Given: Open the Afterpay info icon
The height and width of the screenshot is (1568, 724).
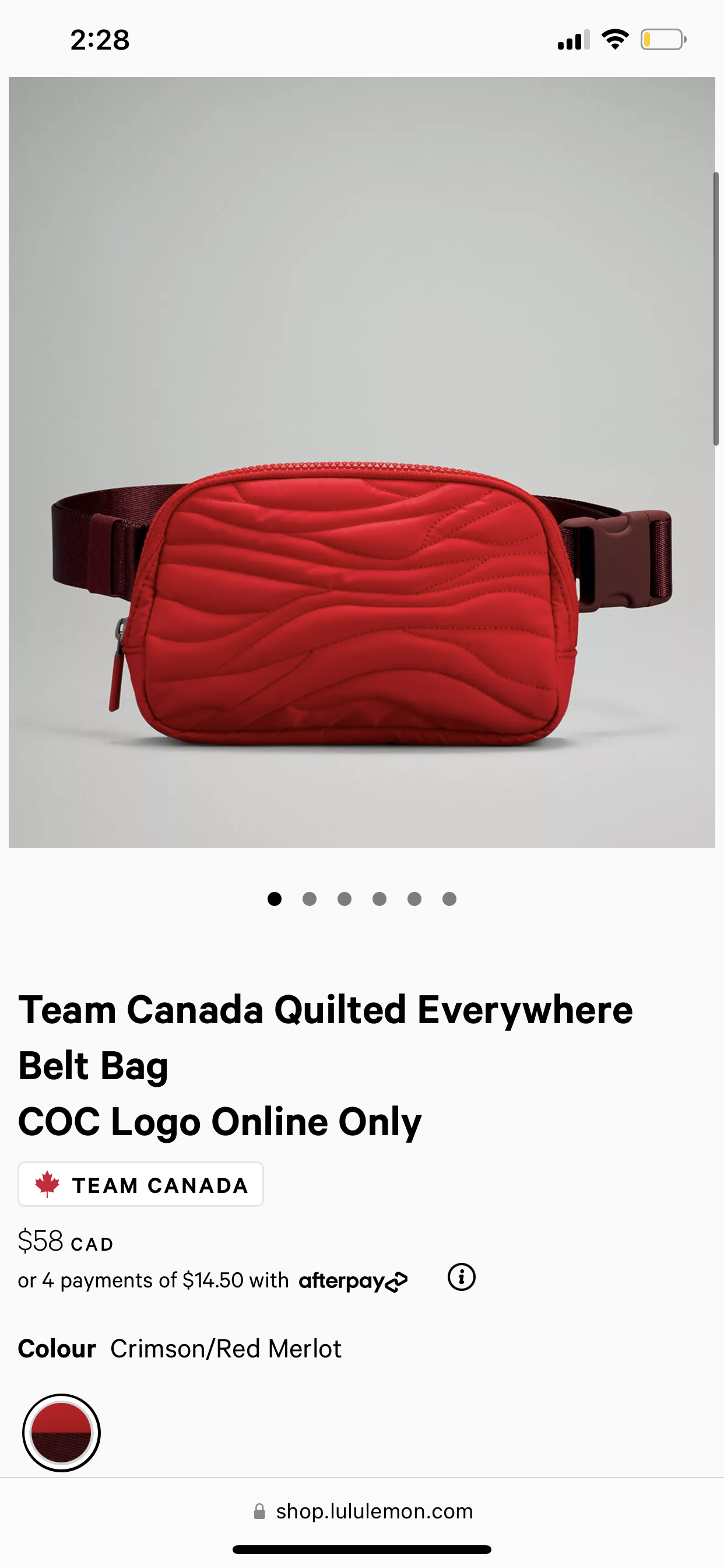Looking at the screenshot, I should point(461,1277).
